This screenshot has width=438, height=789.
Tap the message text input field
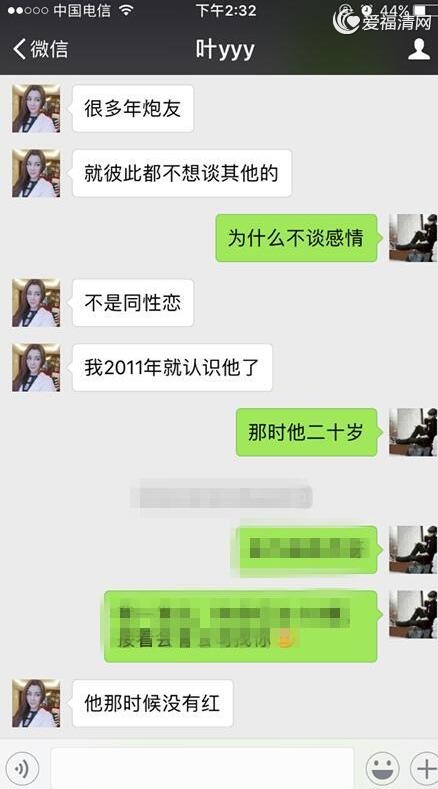tap(202, 768)
